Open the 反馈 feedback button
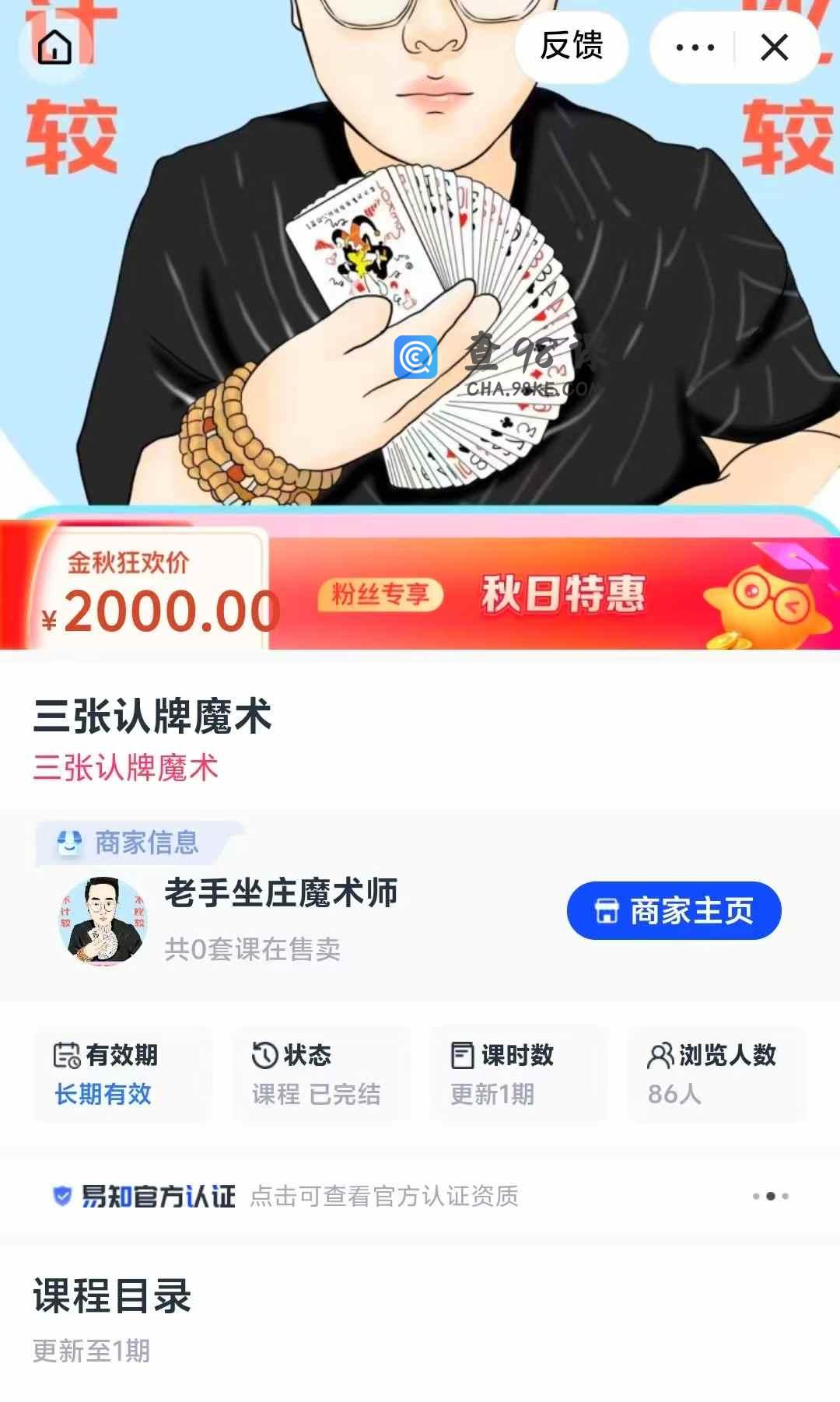The image size is (840, 1402). pyautogui.click(x=572, y=46)
